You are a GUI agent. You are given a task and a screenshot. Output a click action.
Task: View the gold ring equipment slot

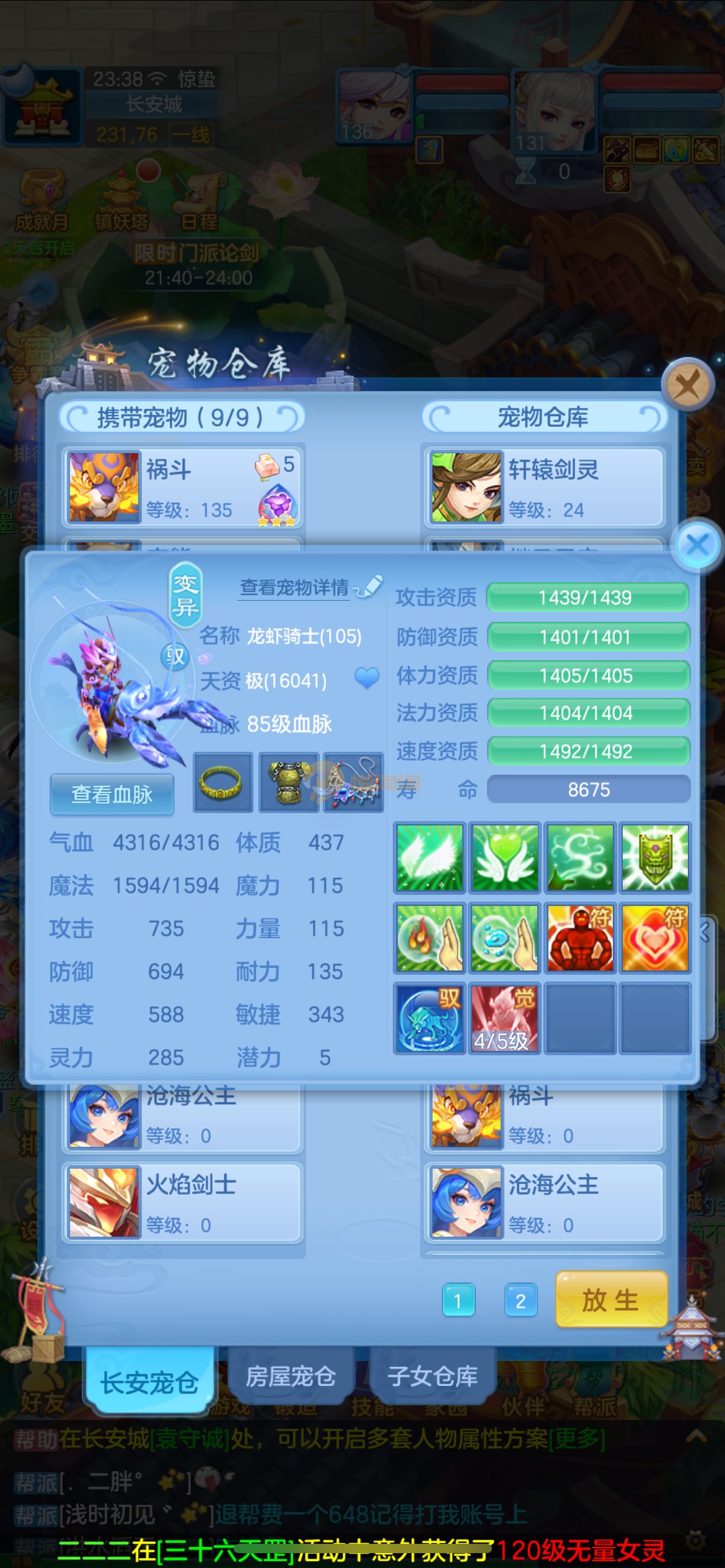click(x=223, y=783)
